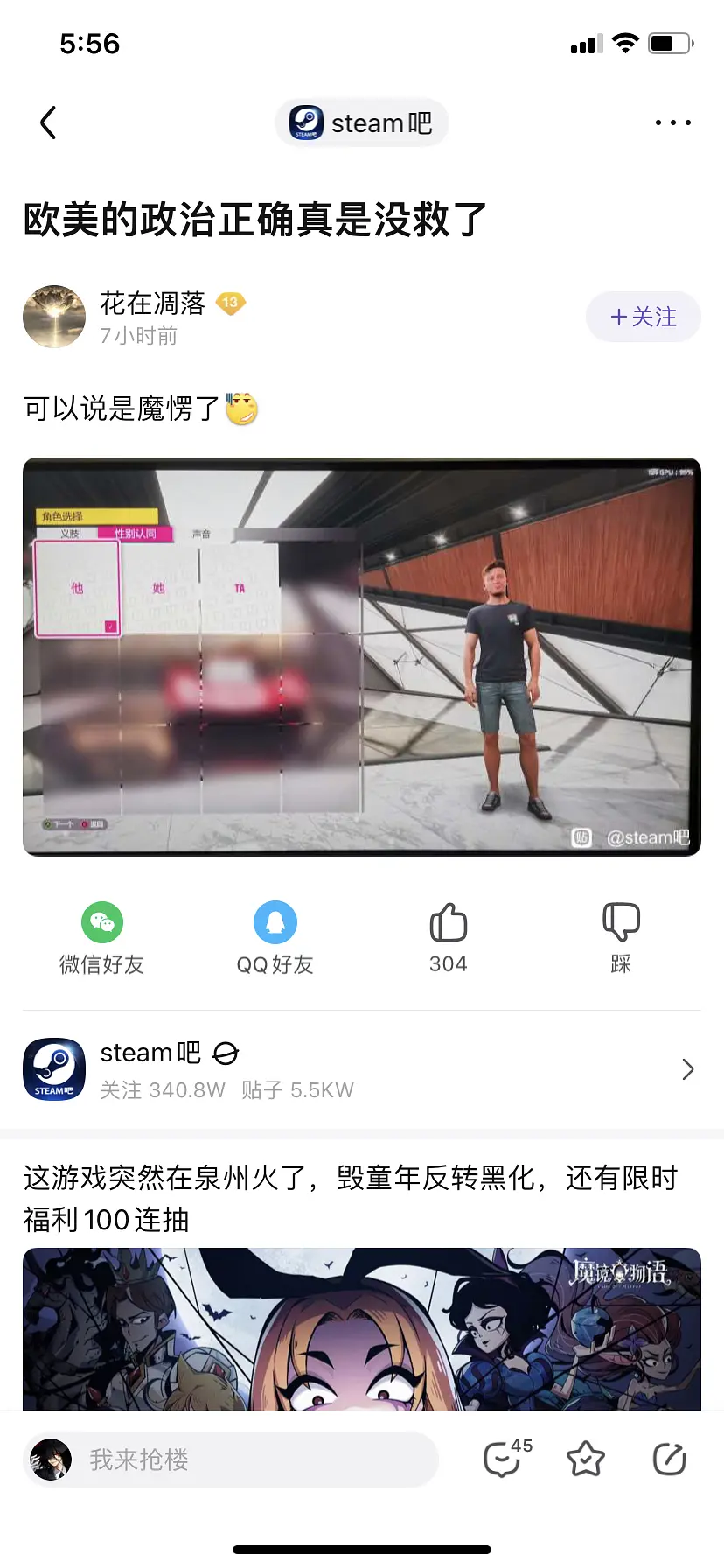
Task: Open the steam吧 forum row
Action: click(x=361, y=1069)
